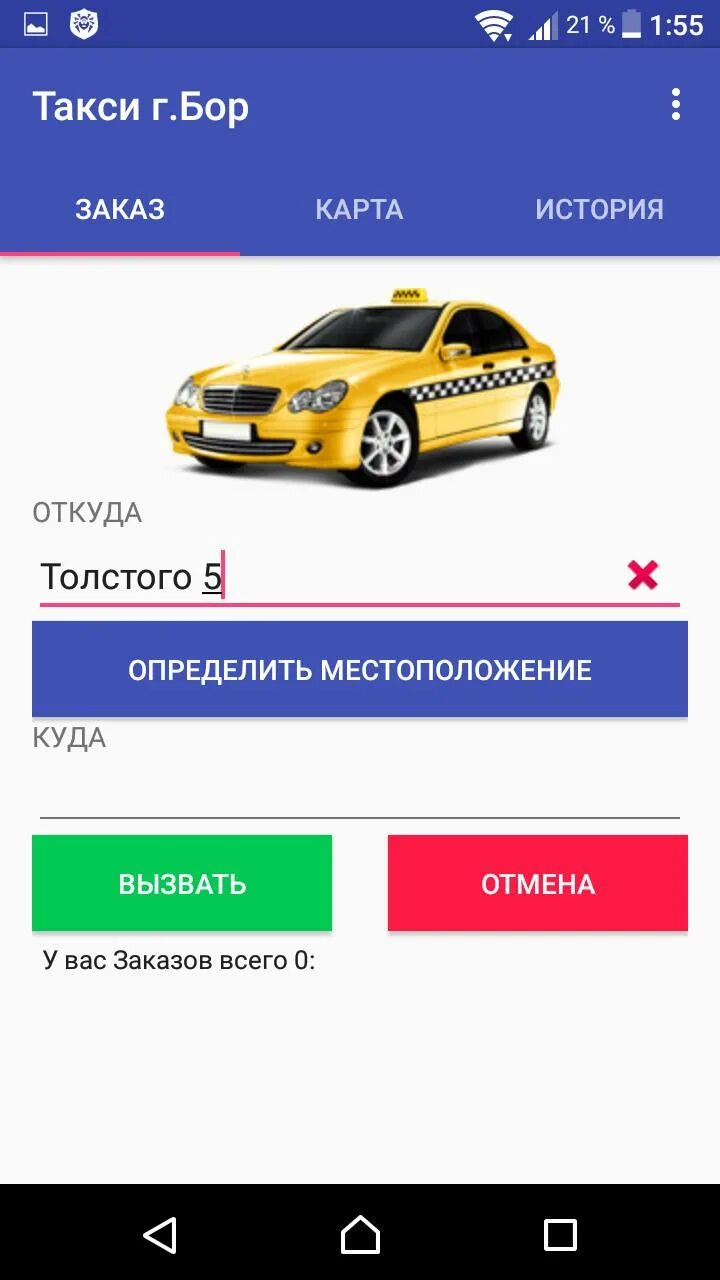Image resolution: width=720 pixels, height=1280 pixels.
Task: Switch to the История tab
Action: (599, 209)
